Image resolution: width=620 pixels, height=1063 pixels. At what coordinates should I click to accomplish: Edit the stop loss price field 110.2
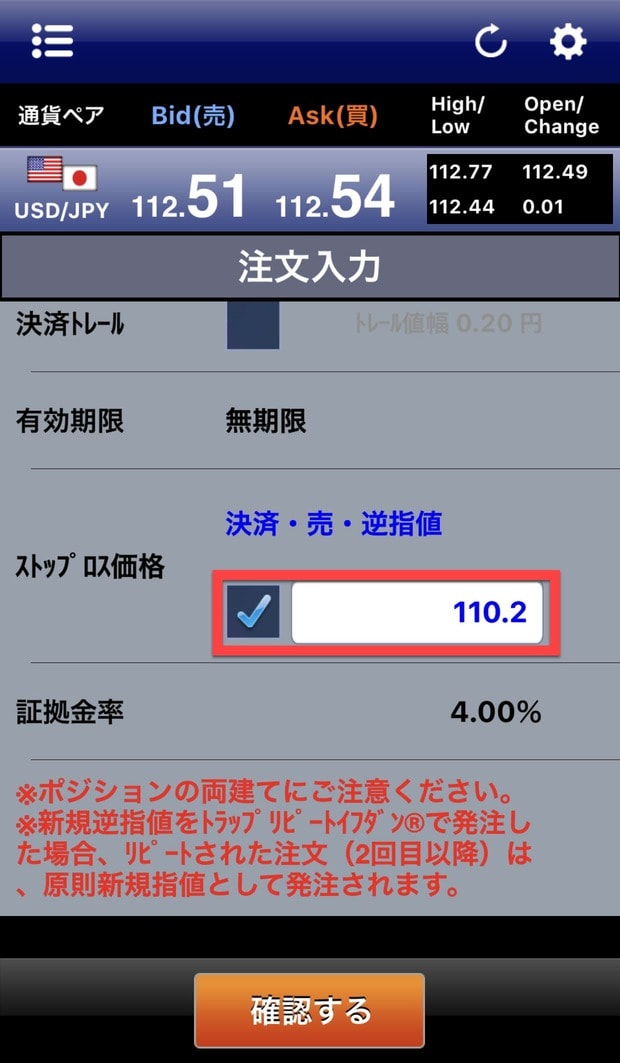point(416,612)
